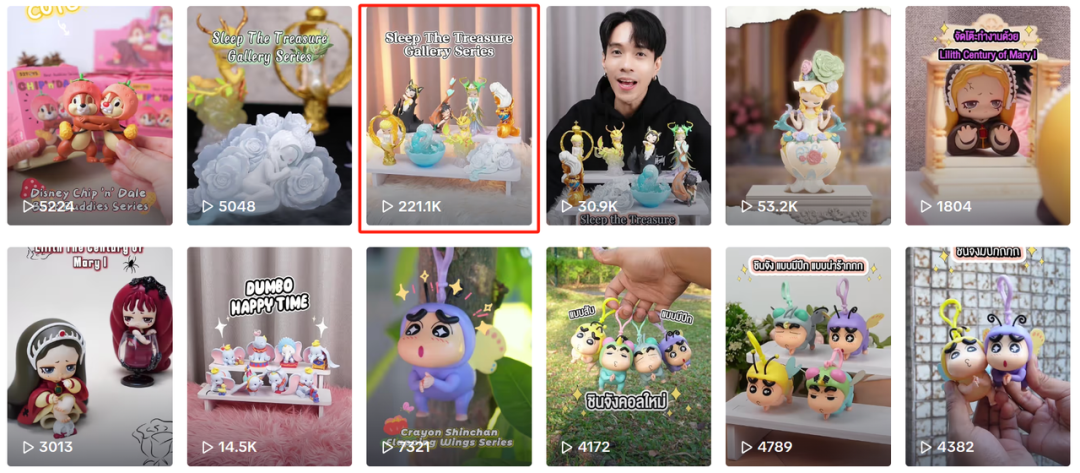Open the Crayon Shinchan Wings Series video
1080x473 pixels.
[449, 356]
